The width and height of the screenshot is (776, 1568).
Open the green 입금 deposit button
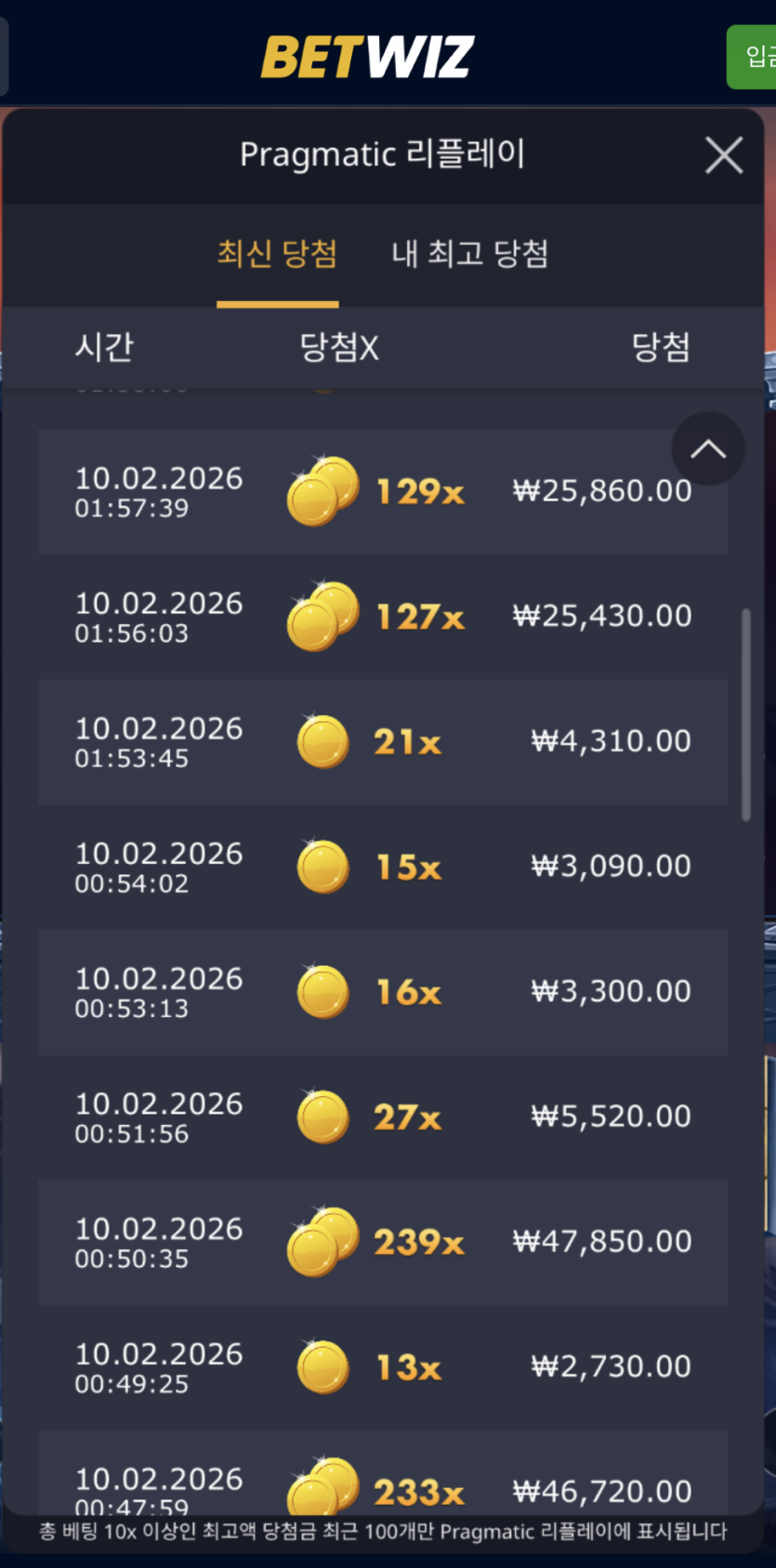click(x=754, y=58)
